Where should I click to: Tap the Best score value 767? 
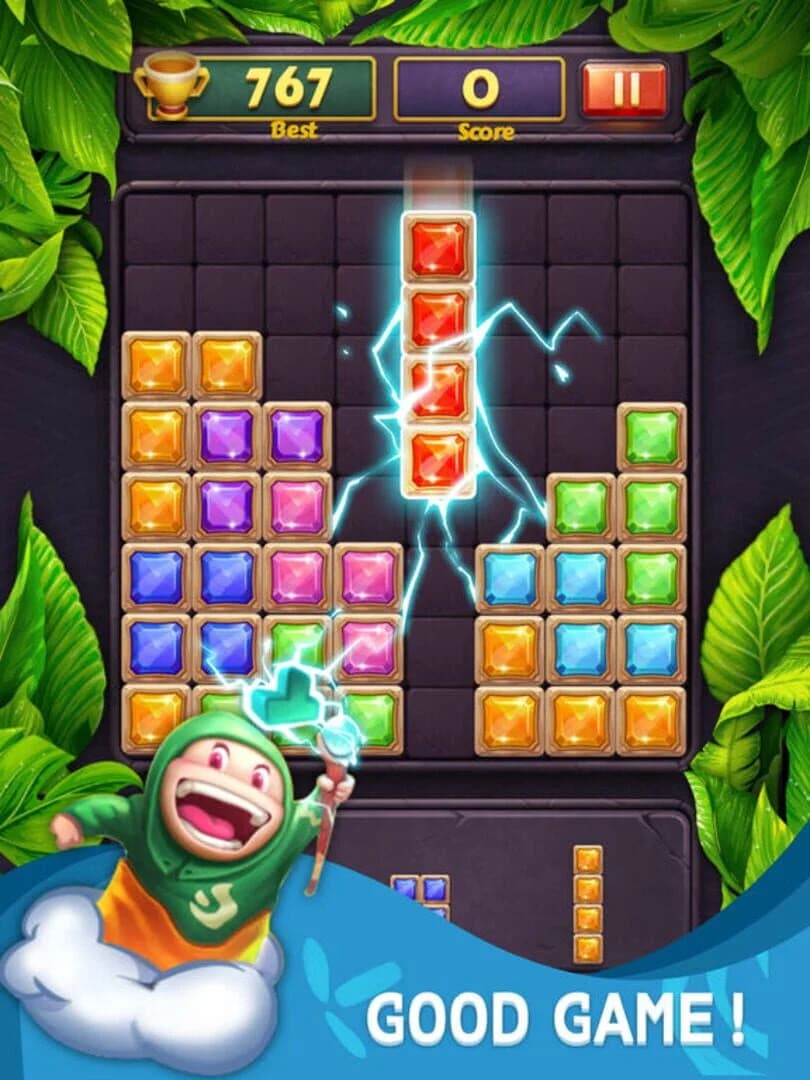[288, 85]
